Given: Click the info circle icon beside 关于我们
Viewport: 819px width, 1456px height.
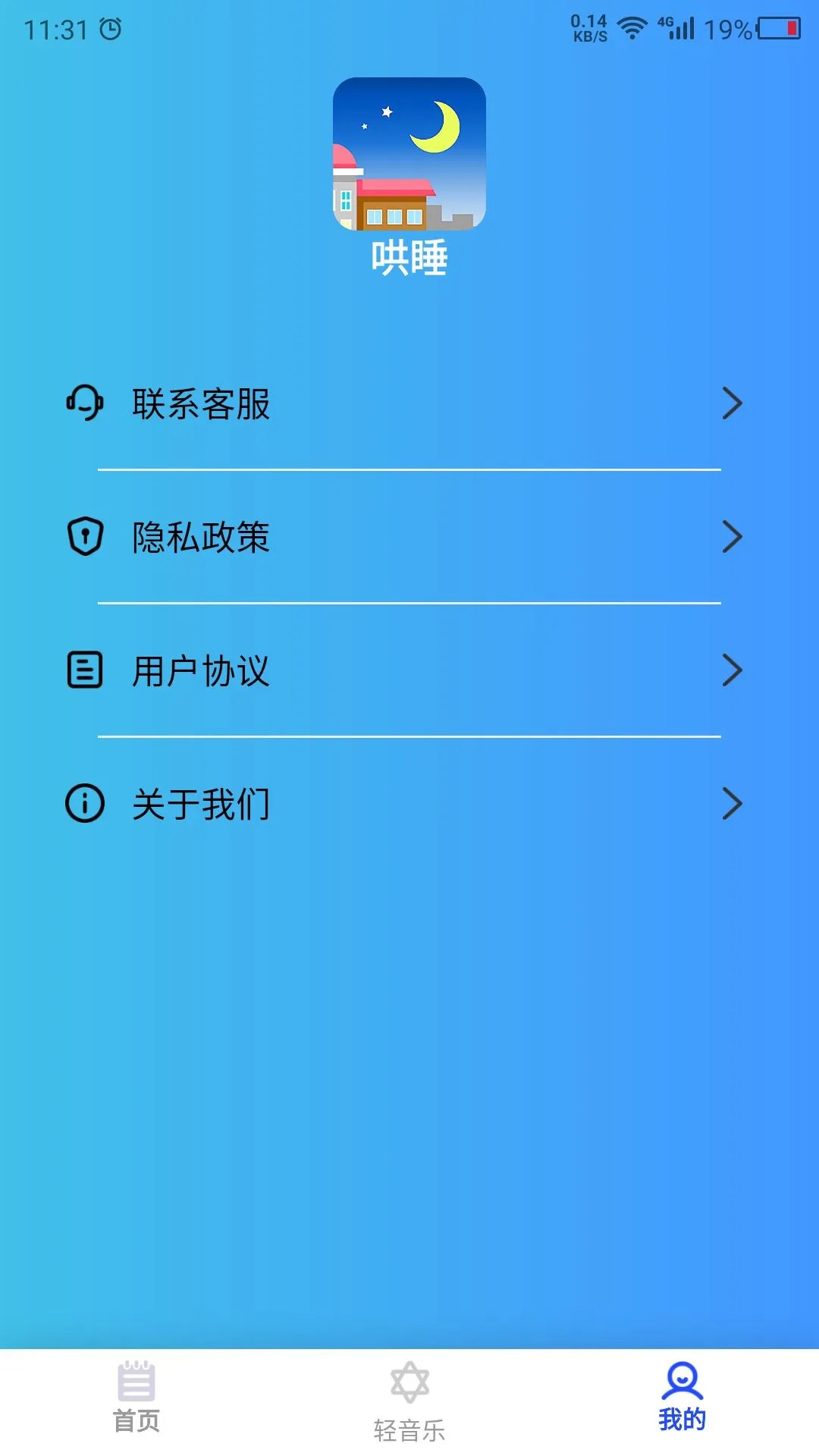Looking at the screenshot, I should pyautogui.click(x=83, y=803).
